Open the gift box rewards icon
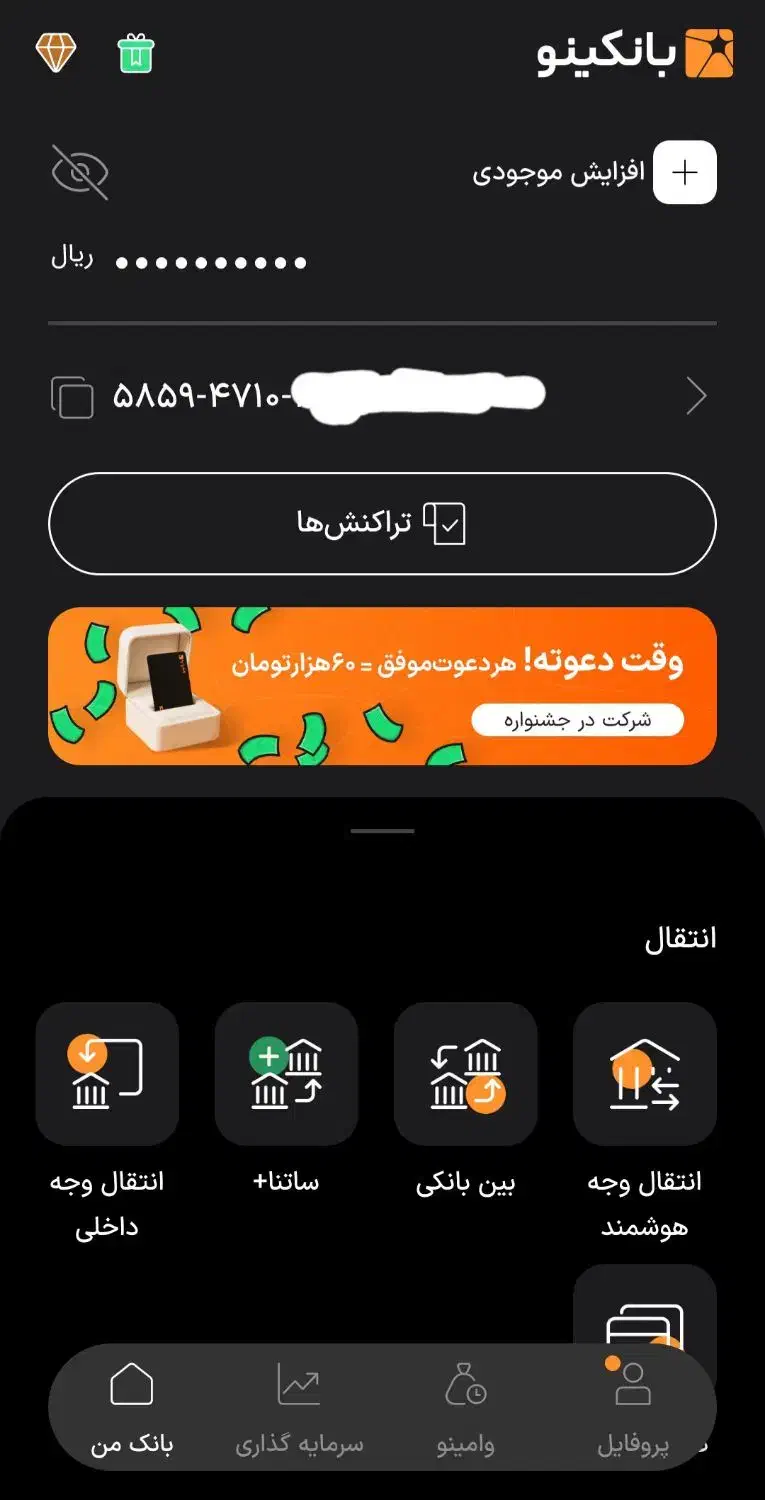 point(136,55)
